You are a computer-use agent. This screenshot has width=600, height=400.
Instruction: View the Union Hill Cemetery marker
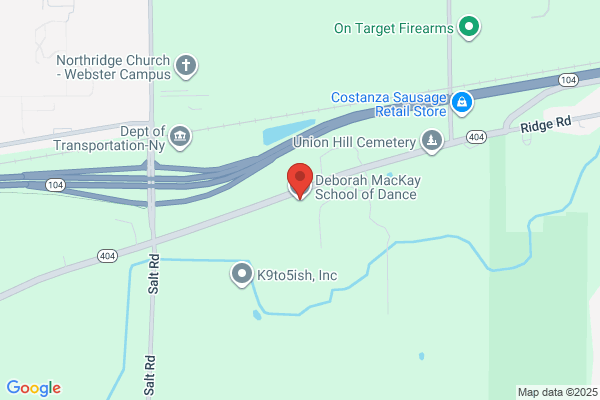431,140
